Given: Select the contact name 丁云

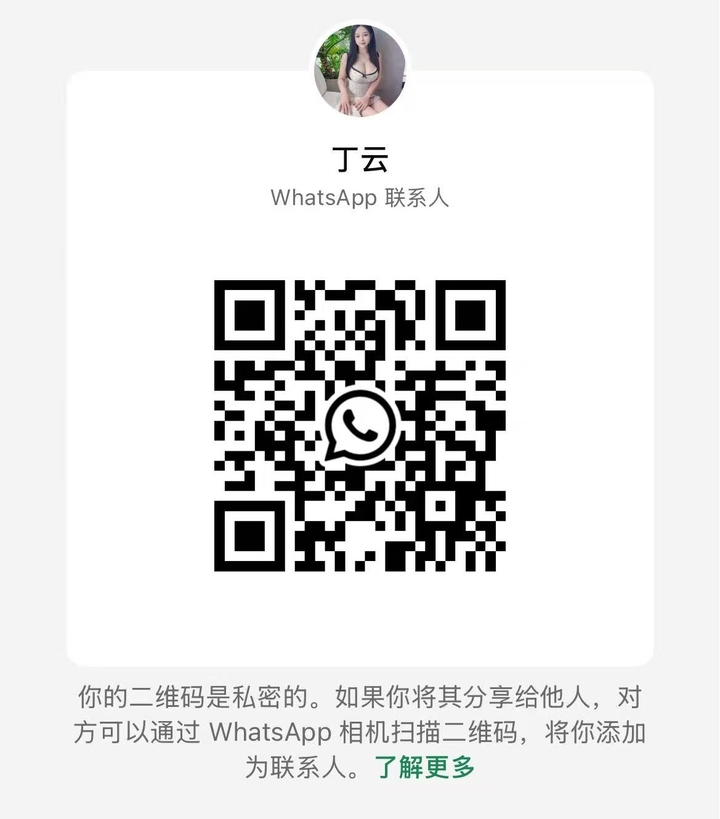Looking at the screenshot, I should 360,160.
